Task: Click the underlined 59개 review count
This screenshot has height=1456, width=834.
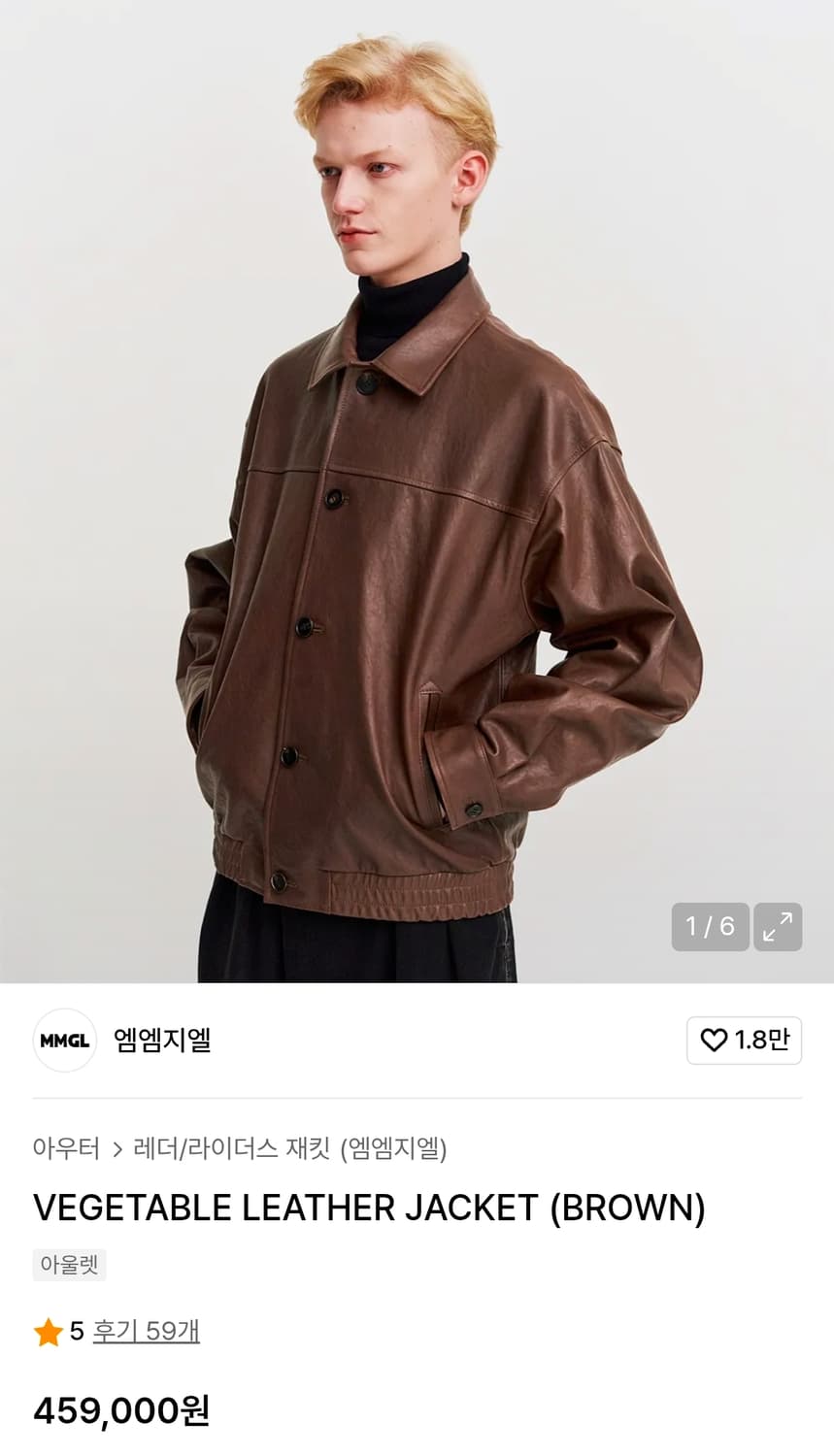Action: [176, 1332]
